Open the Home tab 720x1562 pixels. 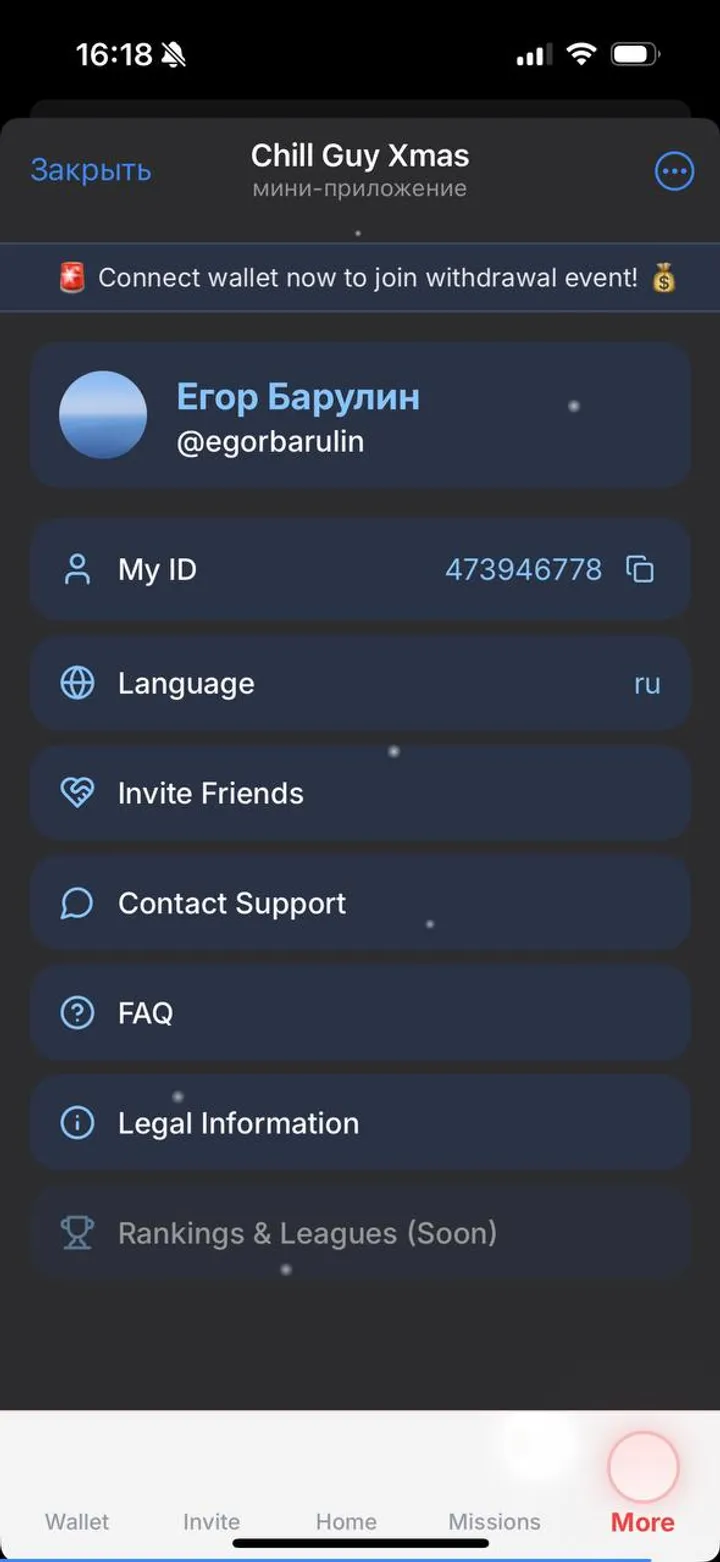click(x=345, y=1521)
